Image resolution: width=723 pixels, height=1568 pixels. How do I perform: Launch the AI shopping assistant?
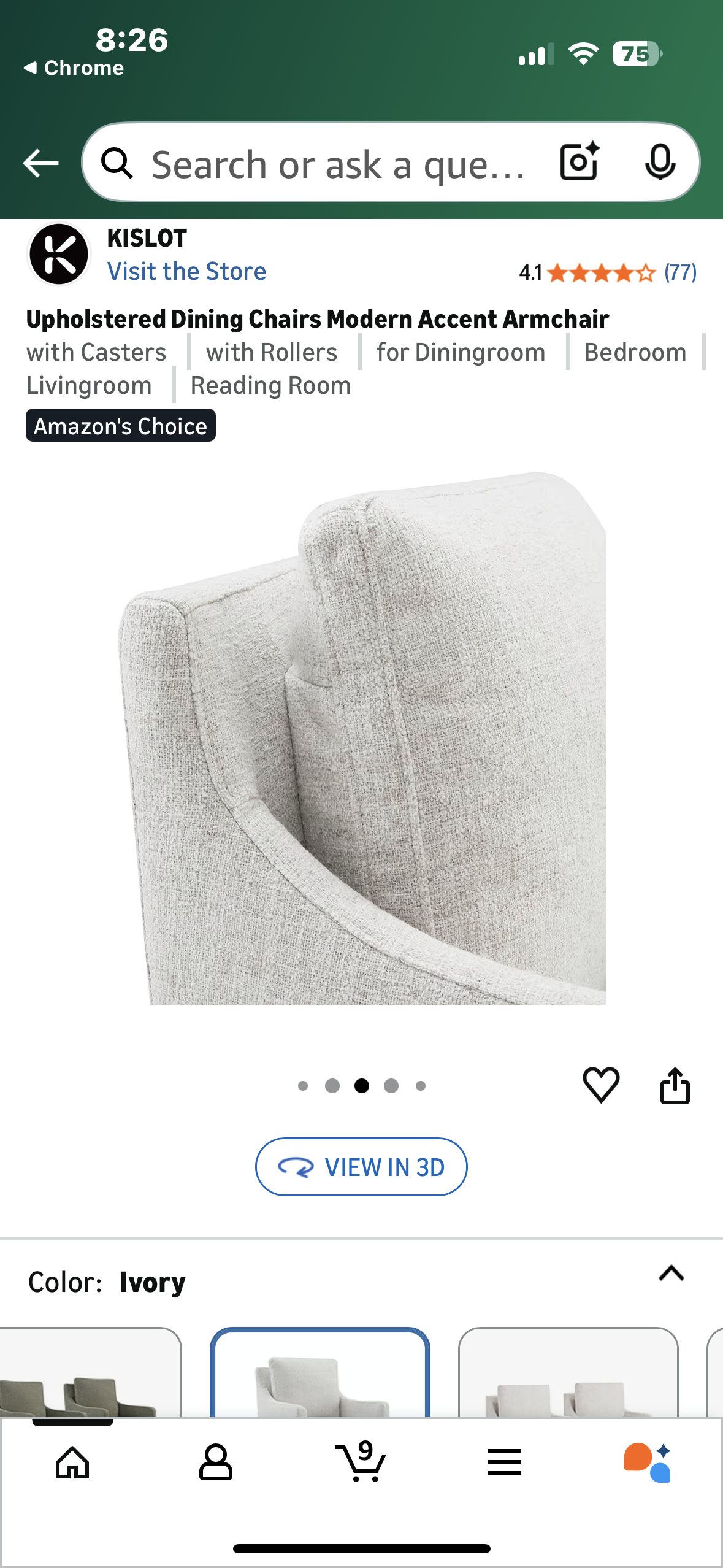point(648,1462)
